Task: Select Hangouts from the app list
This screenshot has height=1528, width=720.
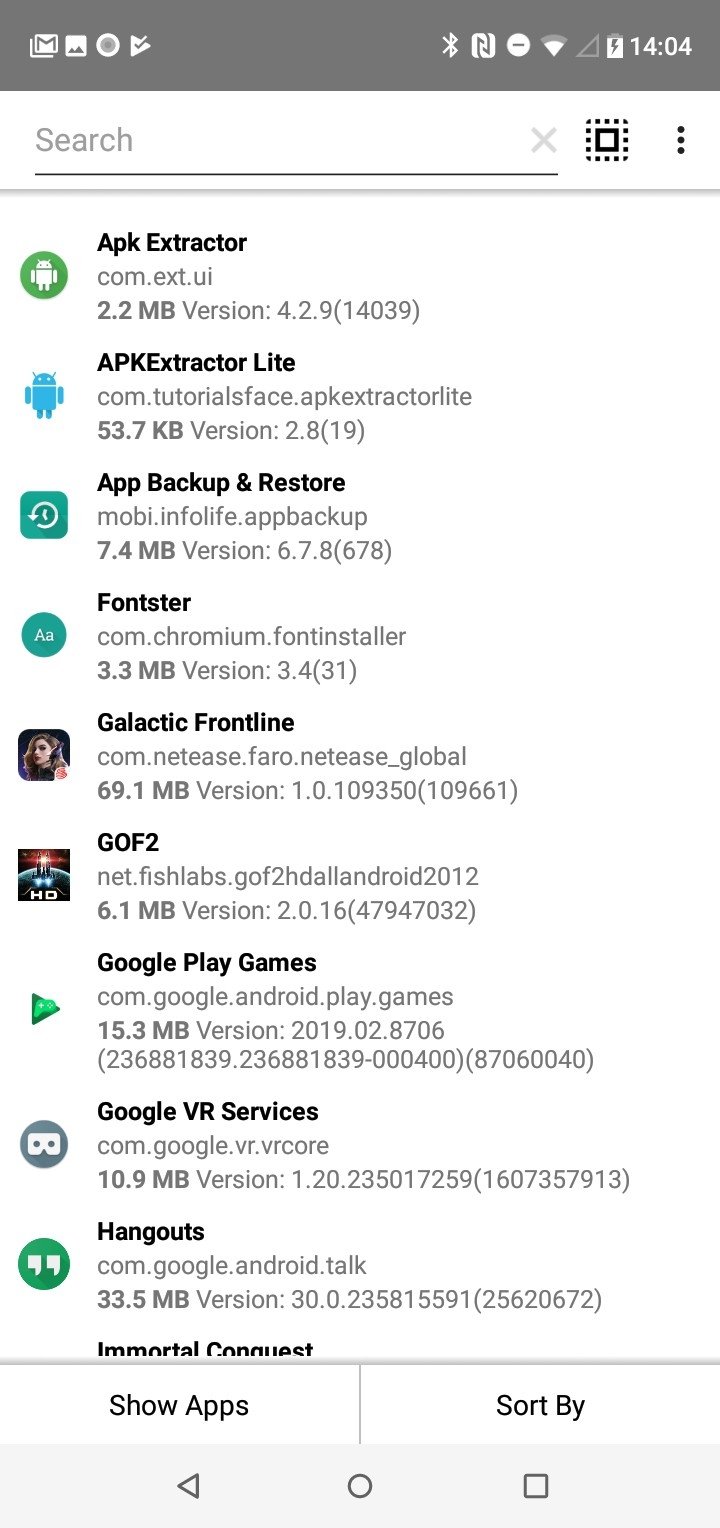Action: (x=360, y=1265)
